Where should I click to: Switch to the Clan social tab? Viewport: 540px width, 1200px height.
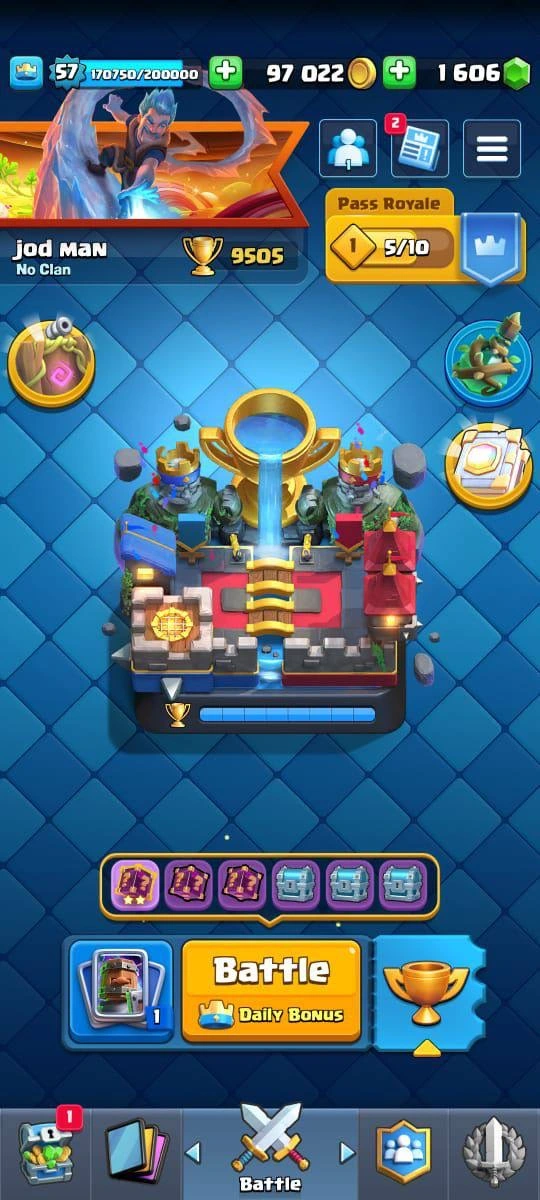coord(404,1153)
